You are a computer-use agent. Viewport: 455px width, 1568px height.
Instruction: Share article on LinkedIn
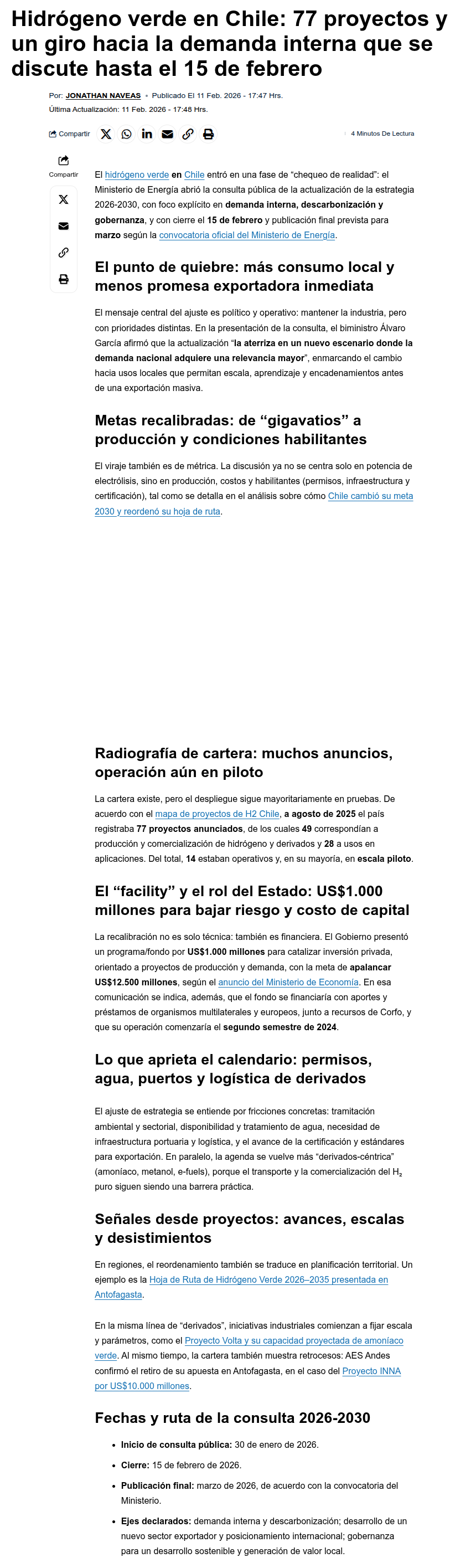click(x=147, y=134)
